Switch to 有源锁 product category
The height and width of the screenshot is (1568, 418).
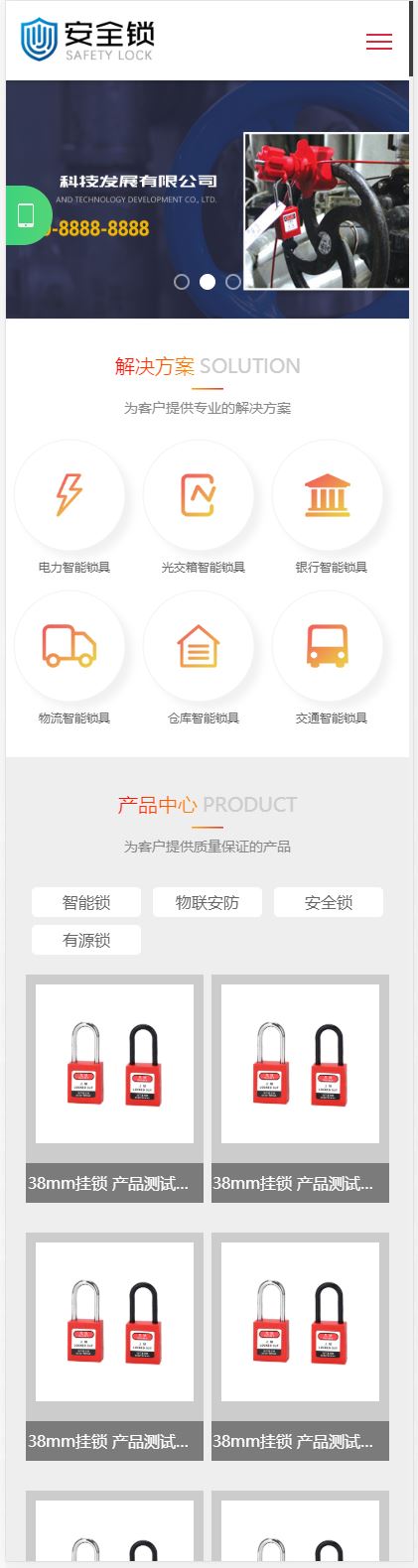click(86, 940)
